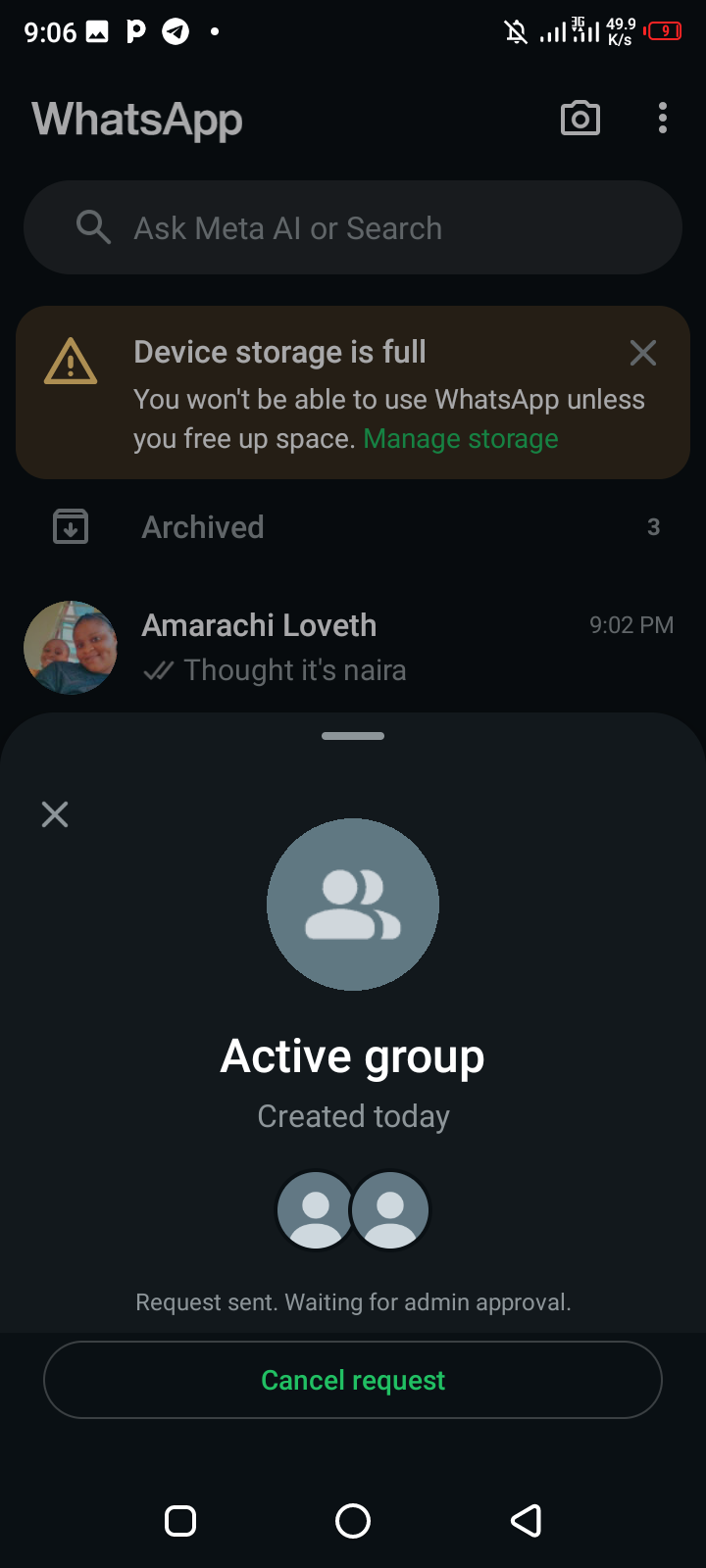Open the Manage storage link
This screenshot has height=1568, width=706.
tap(461, 439)
